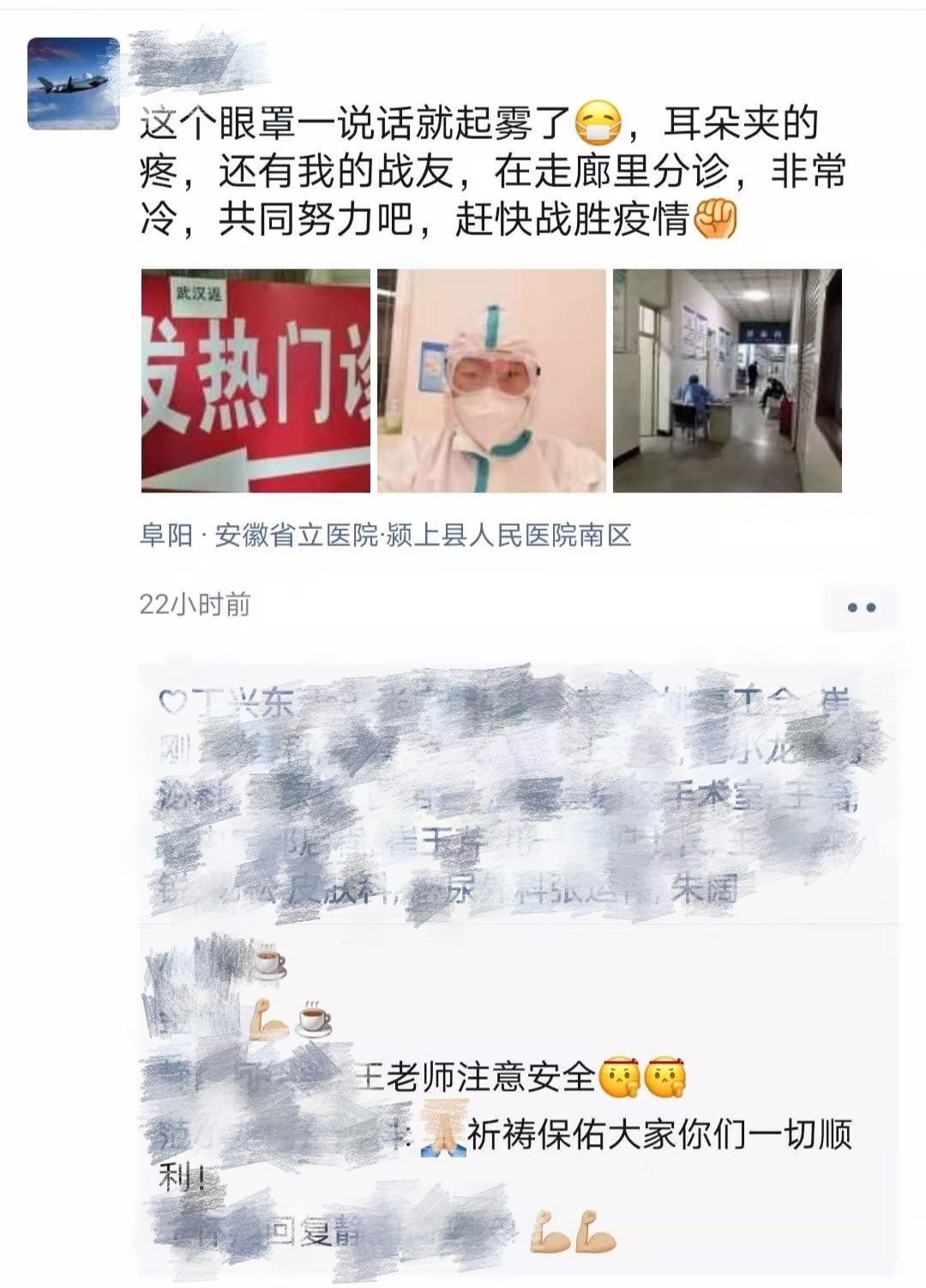Open the hospital location link
The height and width of the screenshot is (1288, 926).
(385, 536)
